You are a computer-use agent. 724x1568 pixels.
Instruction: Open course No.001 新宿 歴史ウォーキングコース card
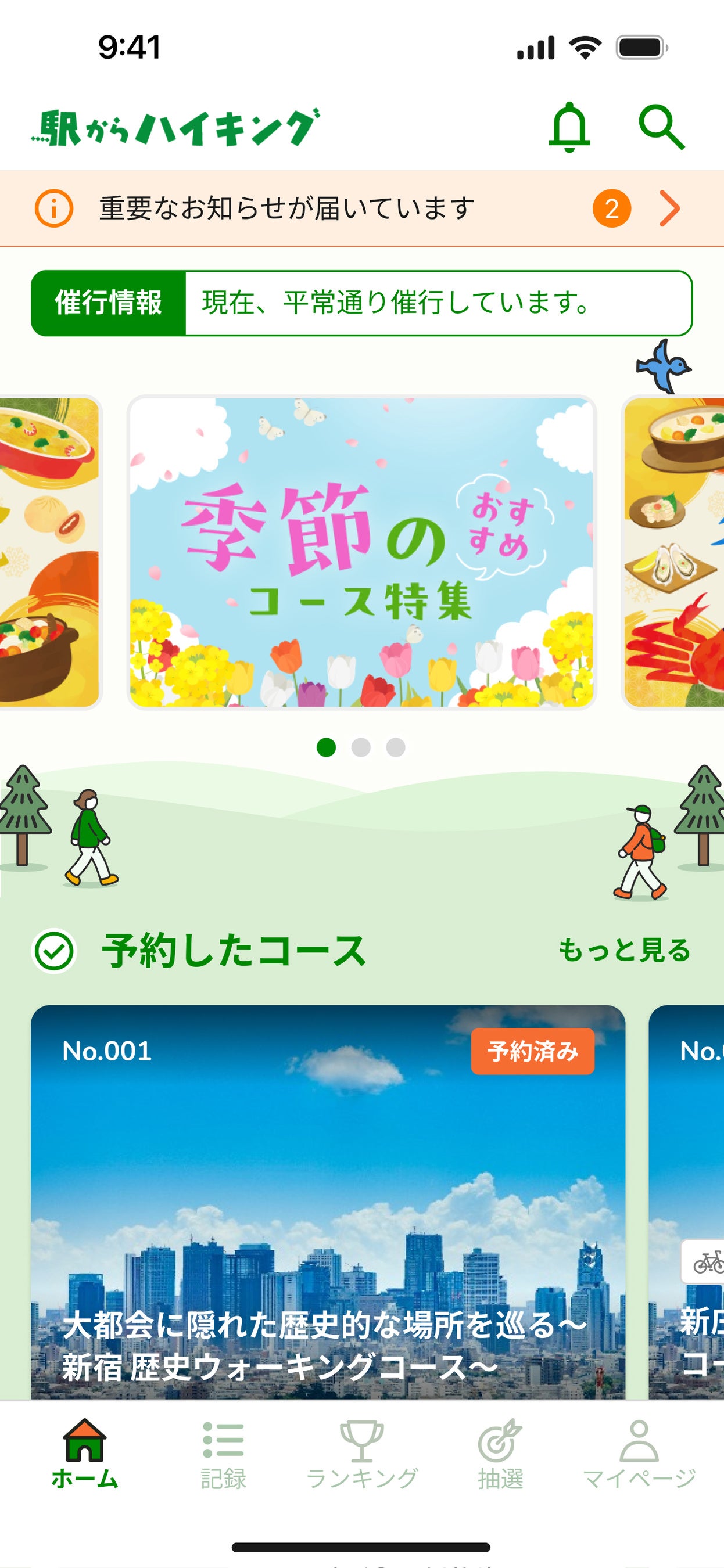pyautogui.click(x=328, y=1202)
